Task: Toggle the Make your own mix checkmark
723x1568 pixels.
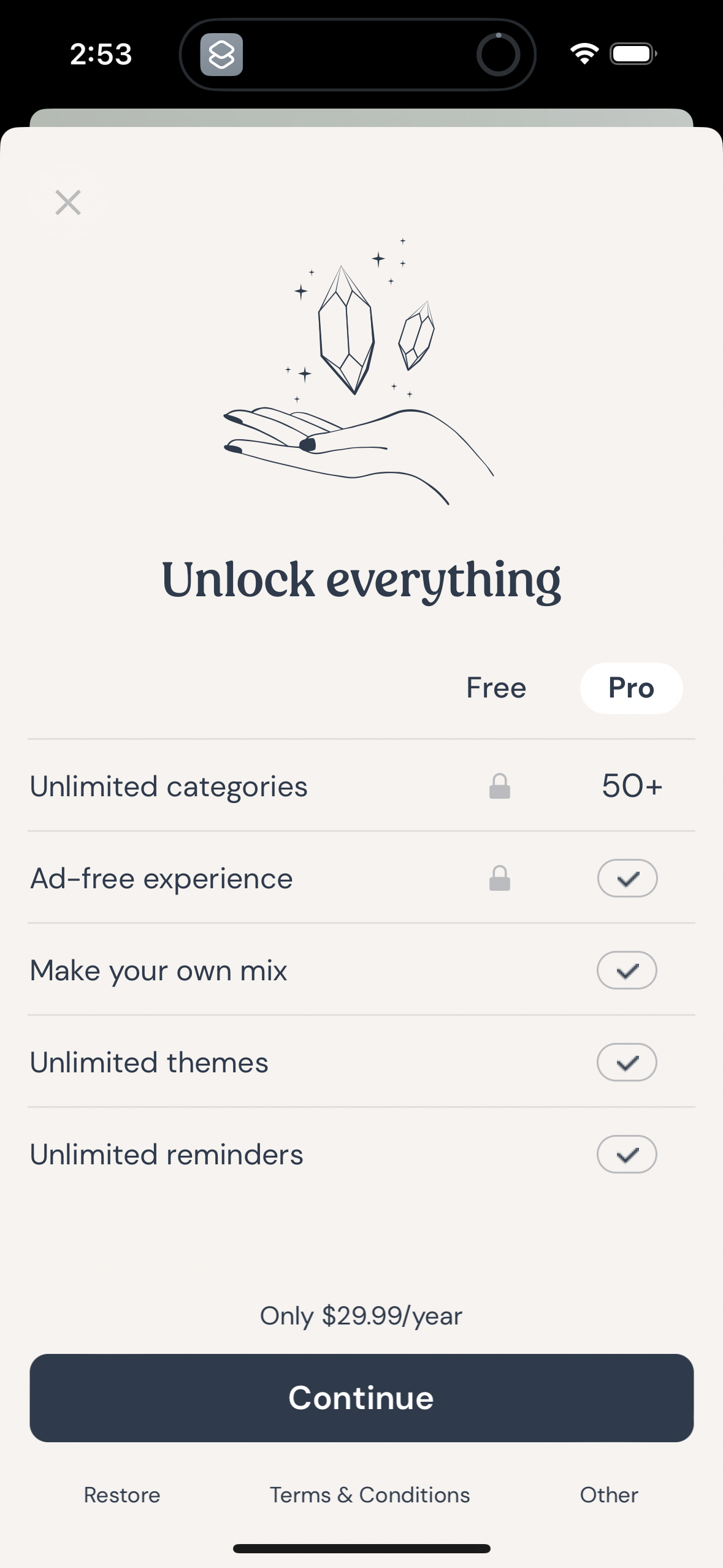Action: click(x=627, y=970)
